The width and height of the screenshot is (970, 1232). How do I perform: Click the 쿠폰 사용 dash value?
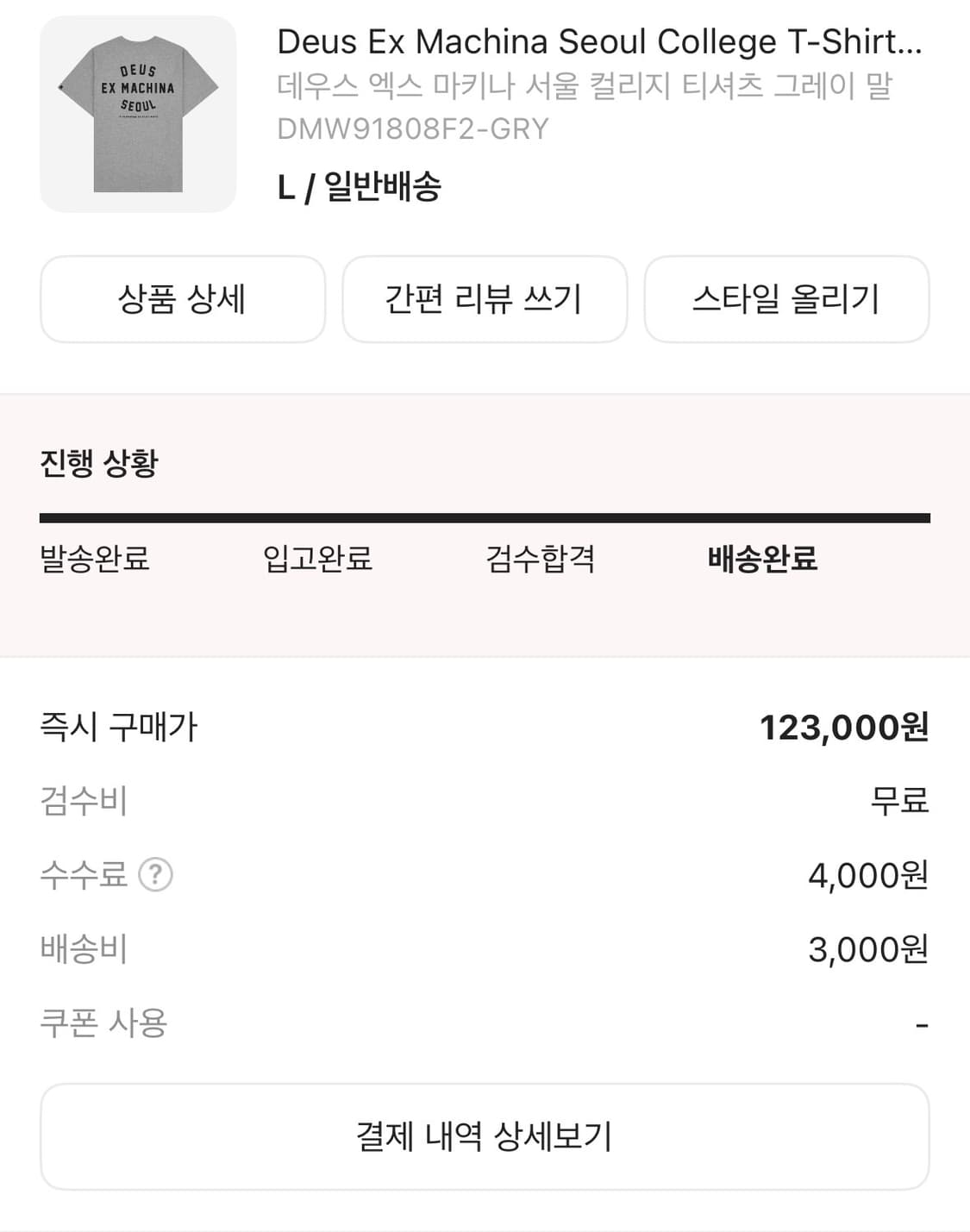click(923, 1023)
